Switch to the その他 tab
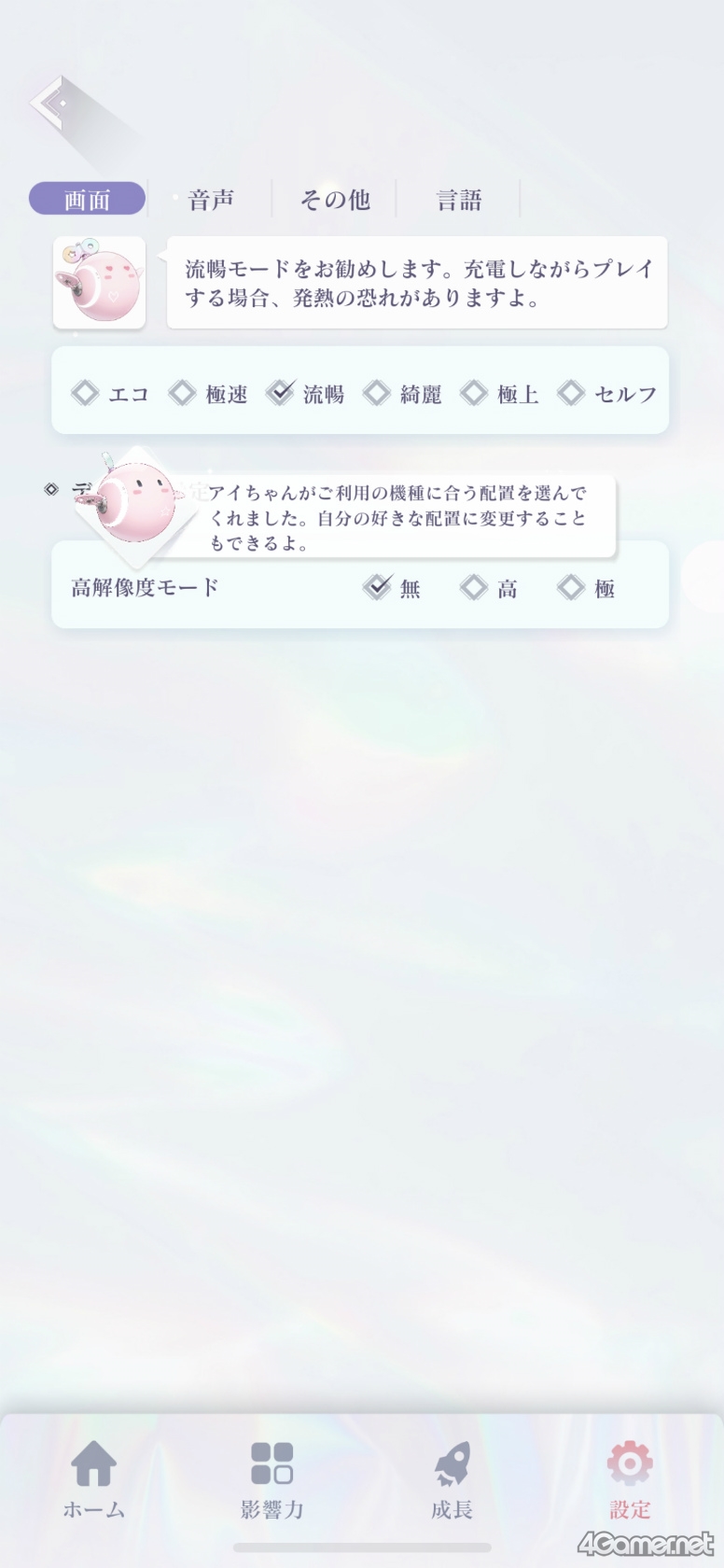 point(335,200)
